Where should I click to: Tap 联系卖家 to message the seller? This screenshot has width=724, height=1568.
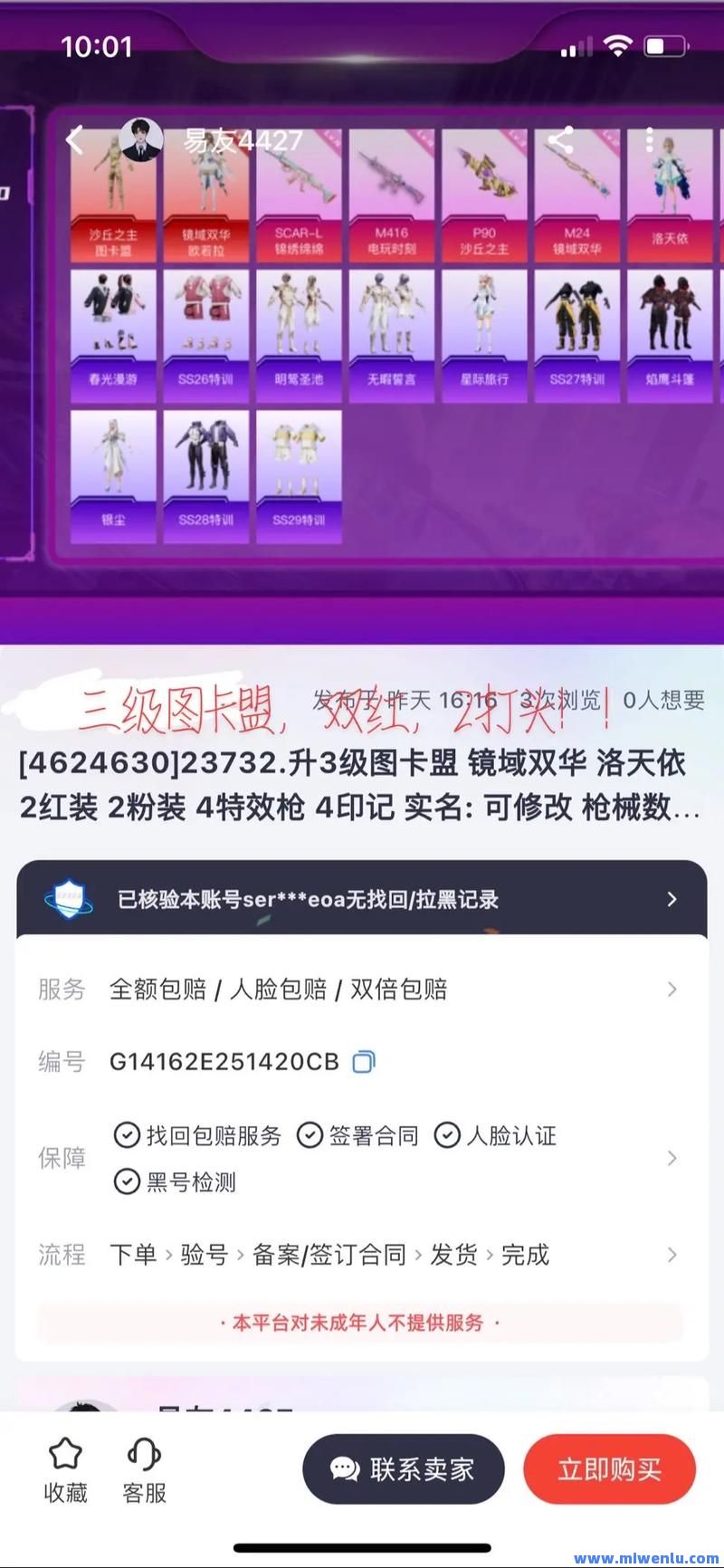404,1468
